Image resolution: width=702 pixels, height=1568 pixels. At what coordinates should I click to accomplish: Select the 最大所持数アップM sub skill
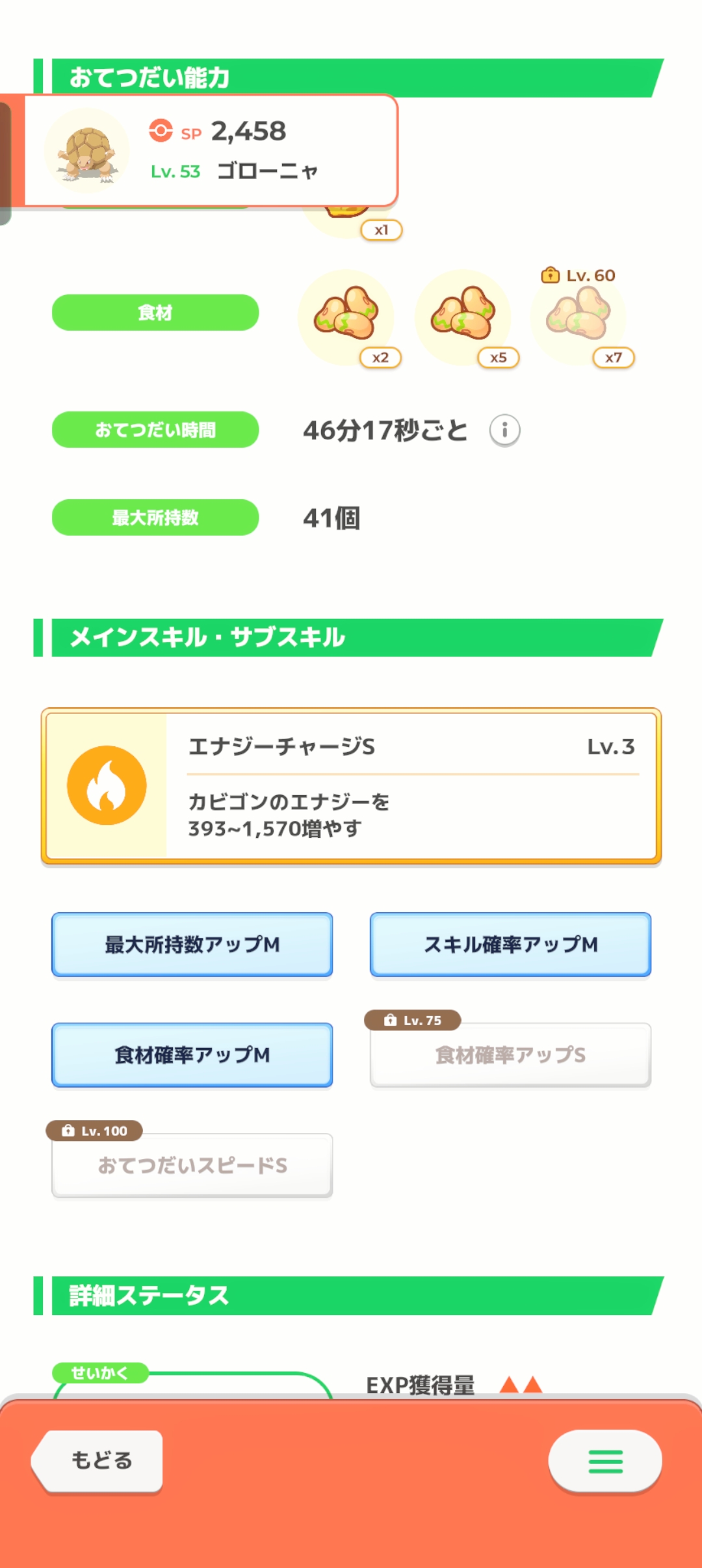pyautogui.click(x=192, y=944)
